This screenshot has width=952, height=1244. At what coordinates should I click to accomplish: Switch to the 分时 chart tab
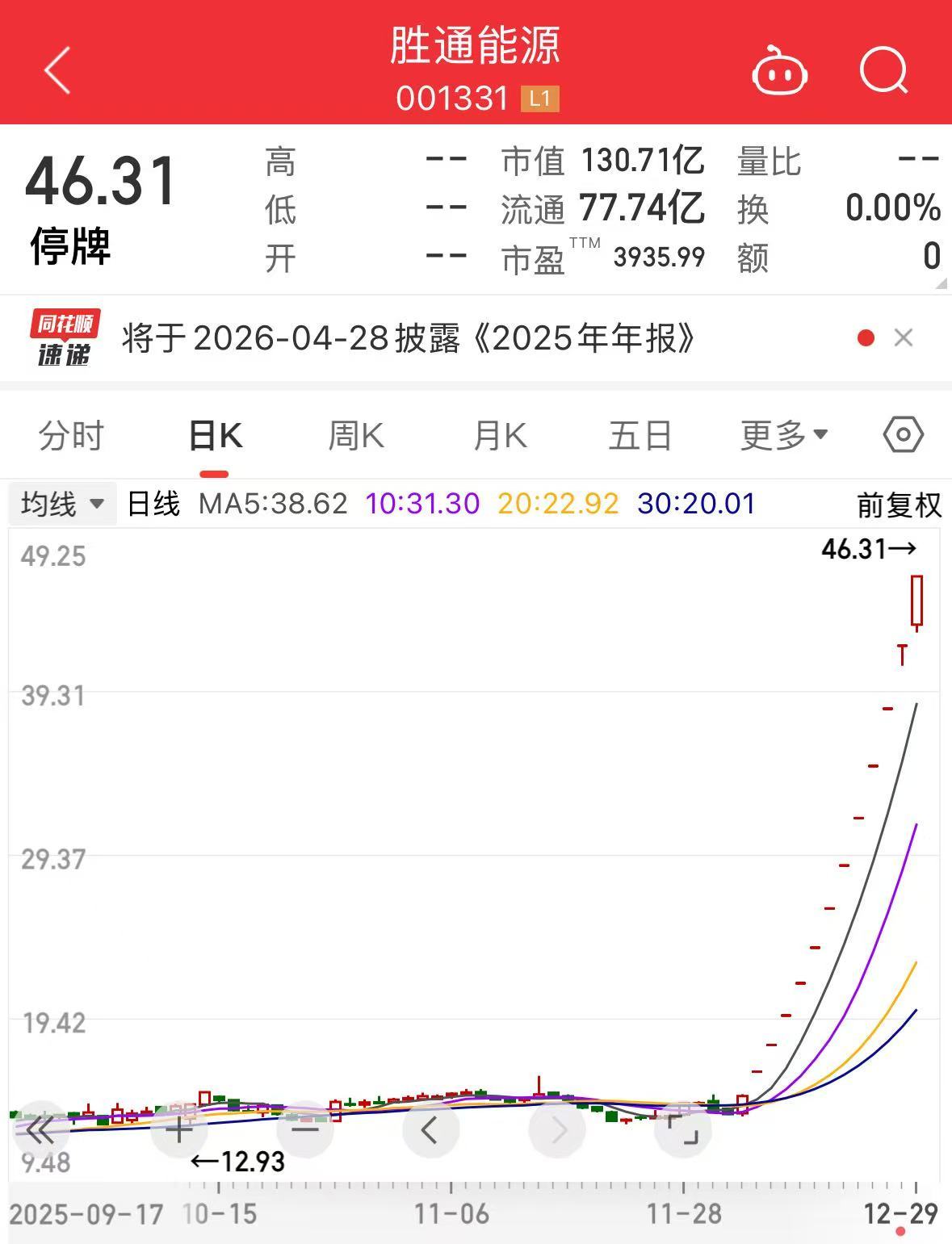pyautogui.click(x=71, y=436)
